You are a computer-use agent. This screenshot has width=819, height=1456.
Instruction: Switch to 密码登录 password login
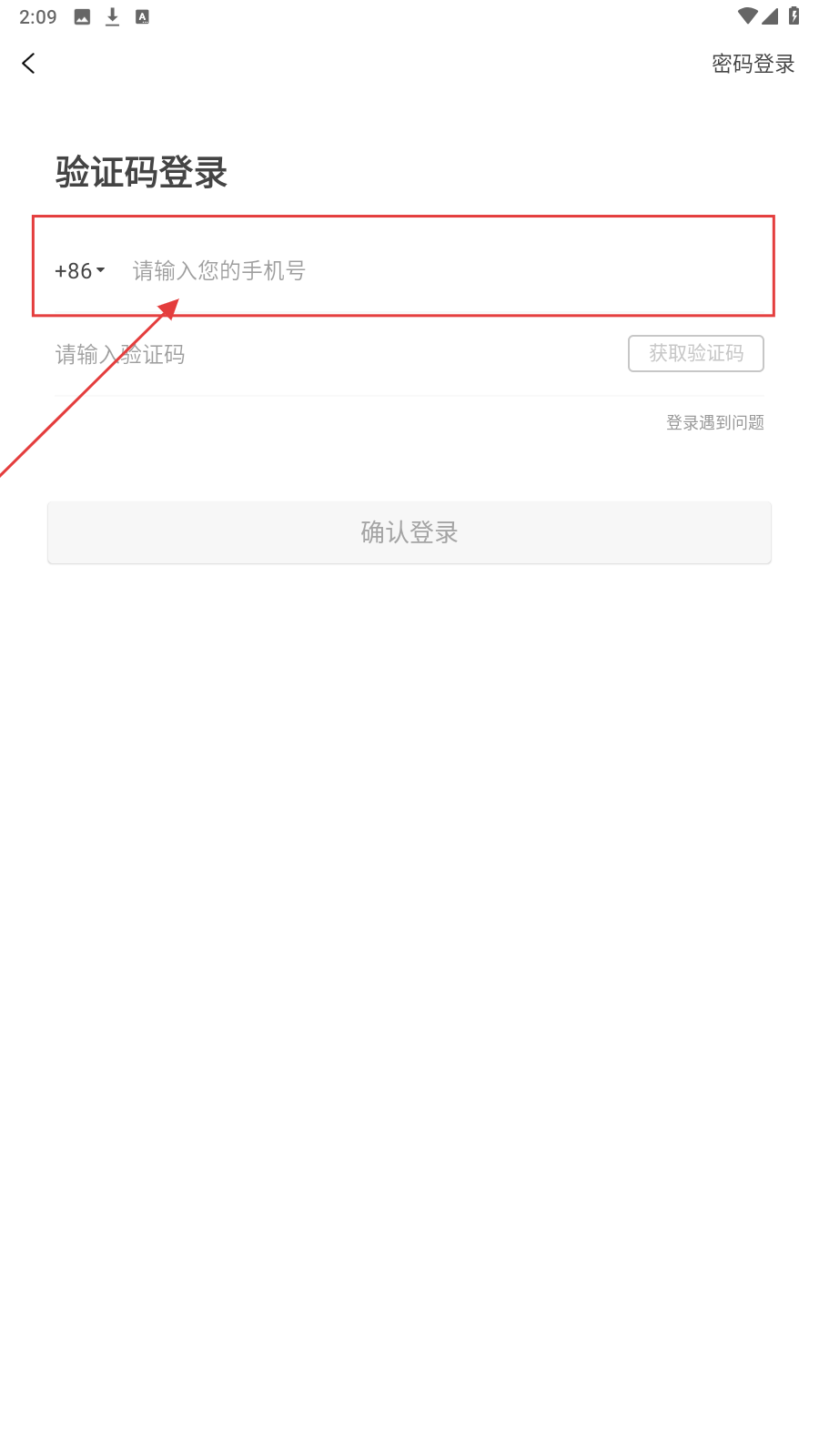[753, 64]
